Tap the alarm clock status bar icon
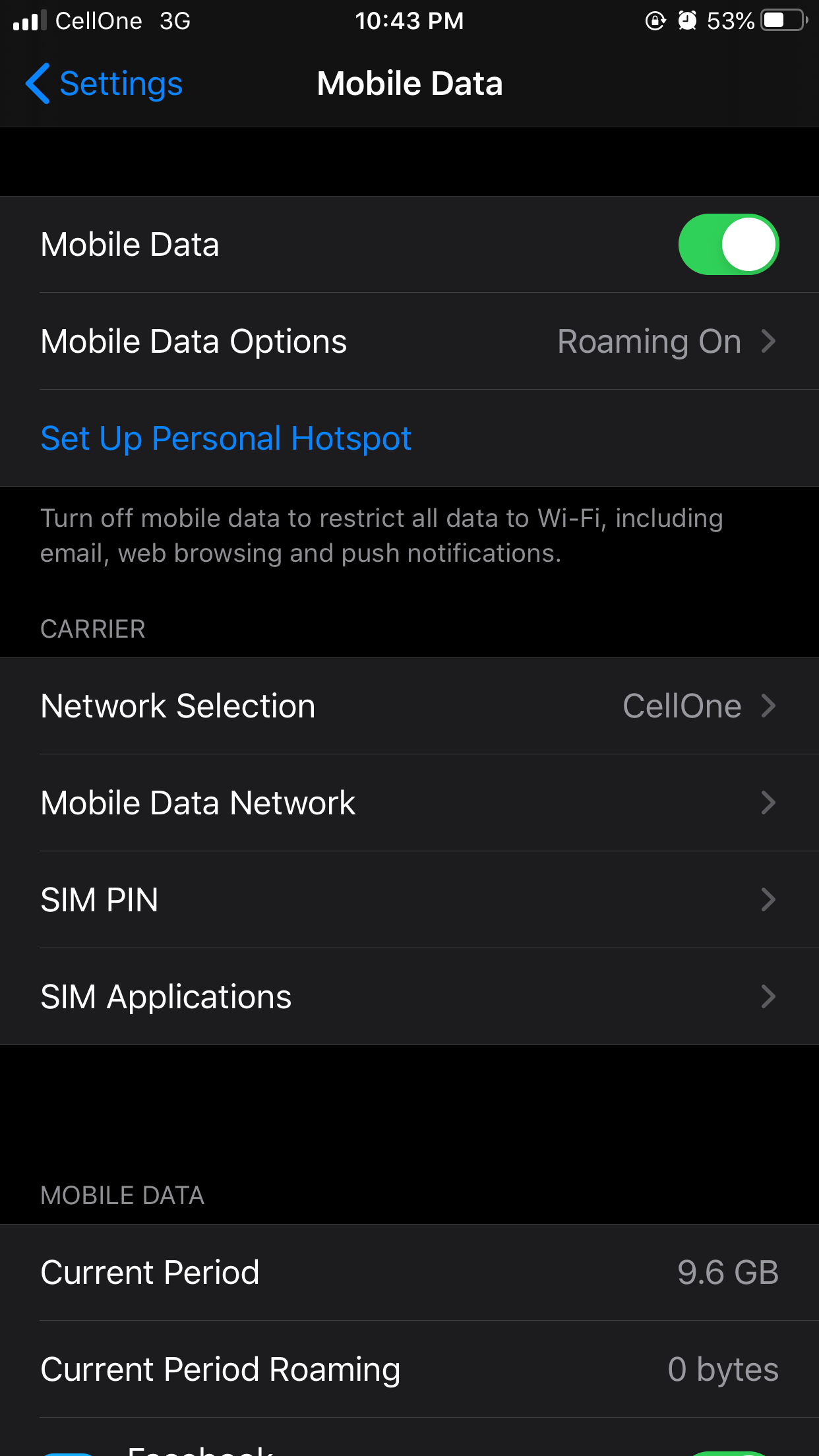This screenshot has height=1456, width=819. pos(688,21)
